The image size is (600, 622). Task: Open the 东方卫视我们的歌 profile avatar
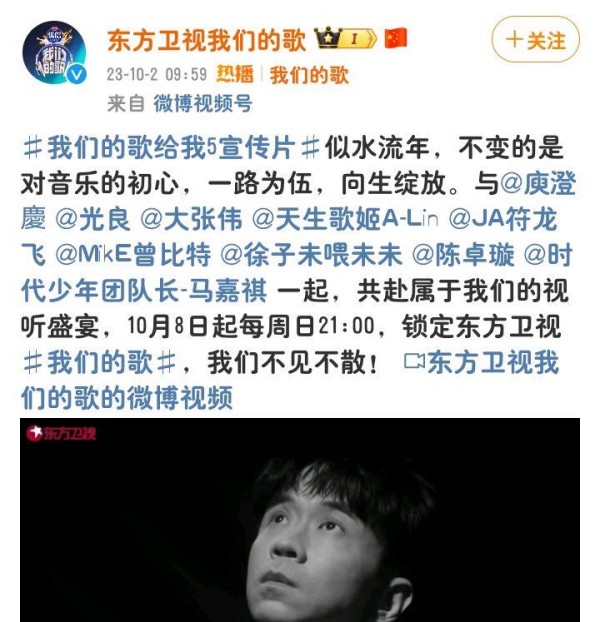(x=55, y=51)
